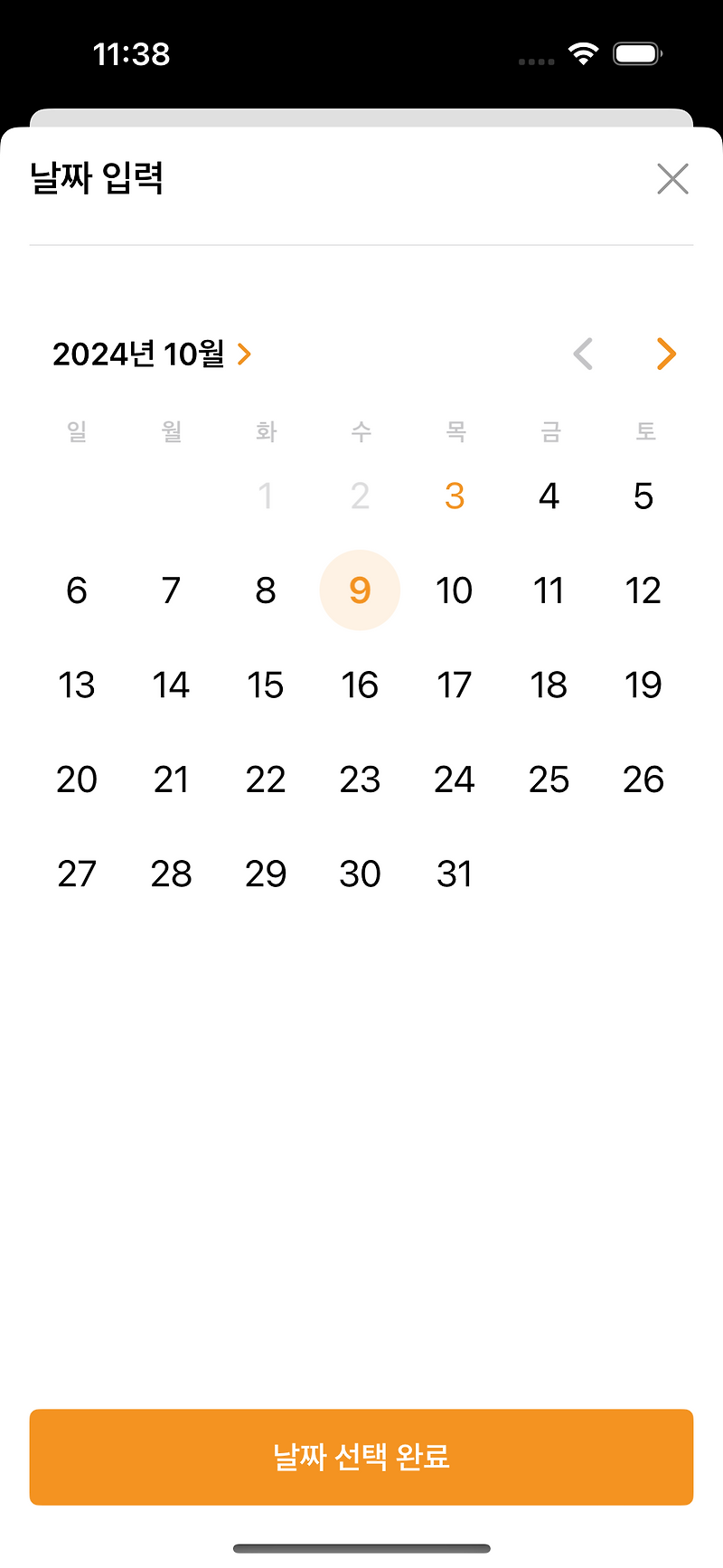Viewport: 723px width, 1568px height.
Task: Select date 24 on Thursday
Action: pos(455,779)
